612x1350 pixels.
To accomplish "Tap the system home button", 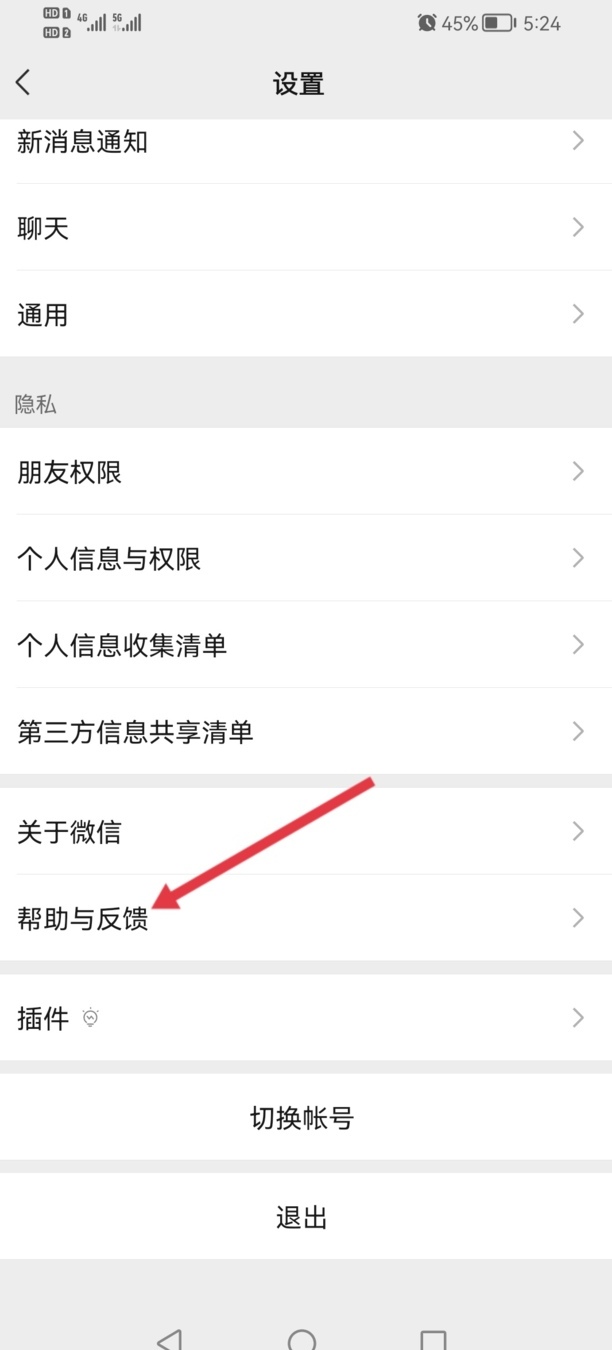I will 302,1338.
